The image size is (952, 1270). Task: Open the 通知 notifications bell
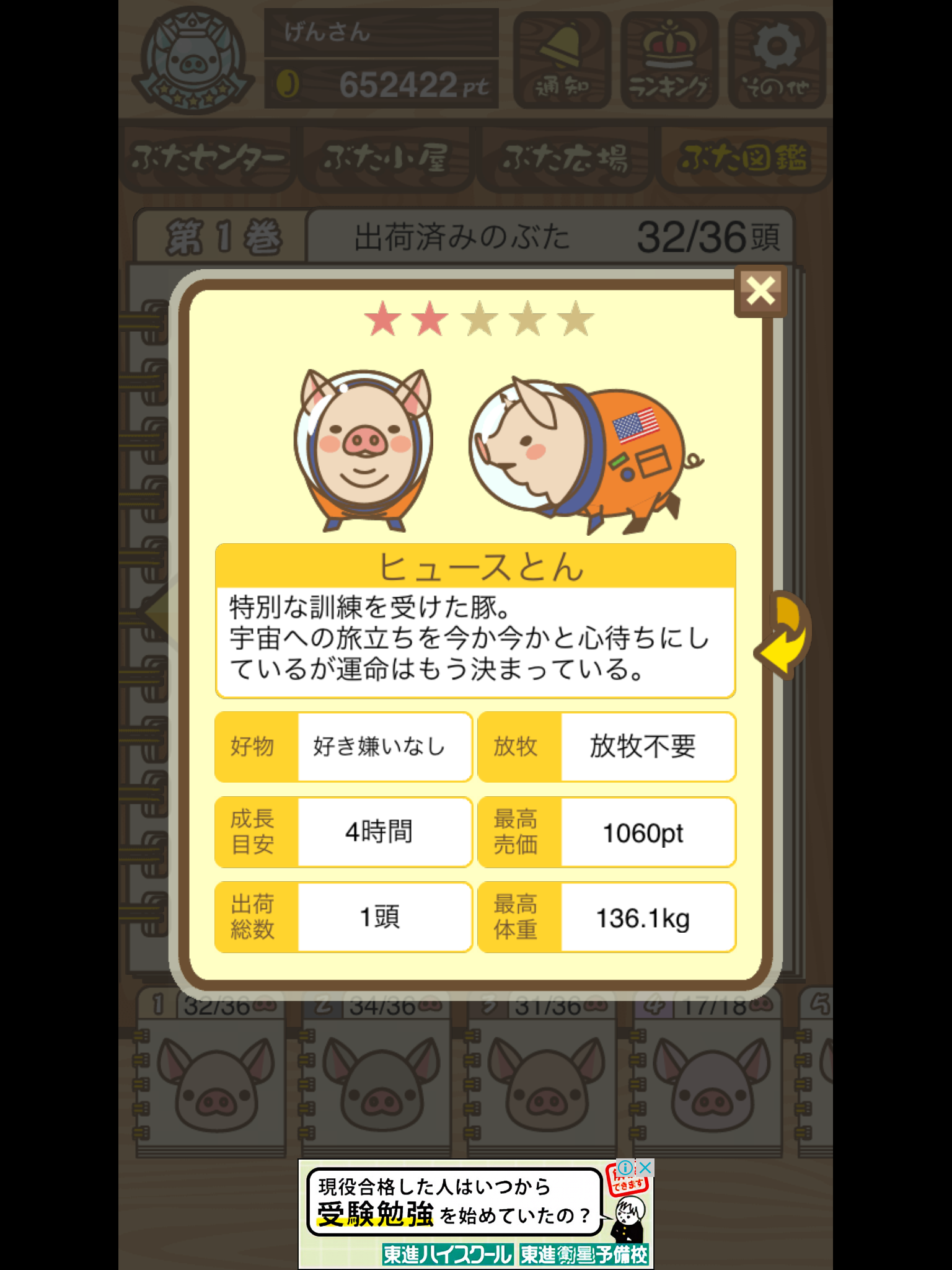click(562, 60)
